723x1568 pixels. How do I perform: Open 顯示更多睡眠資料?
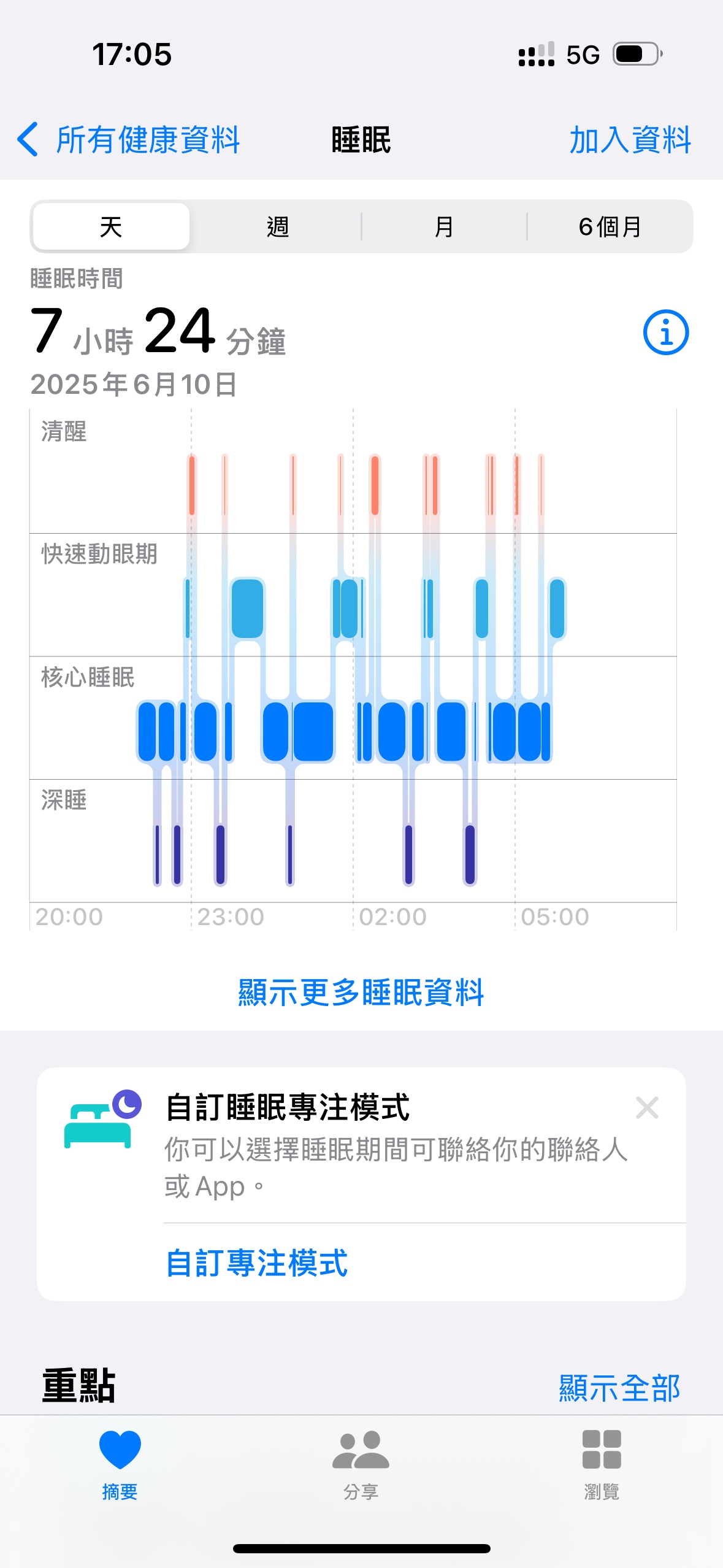point(361,992)
